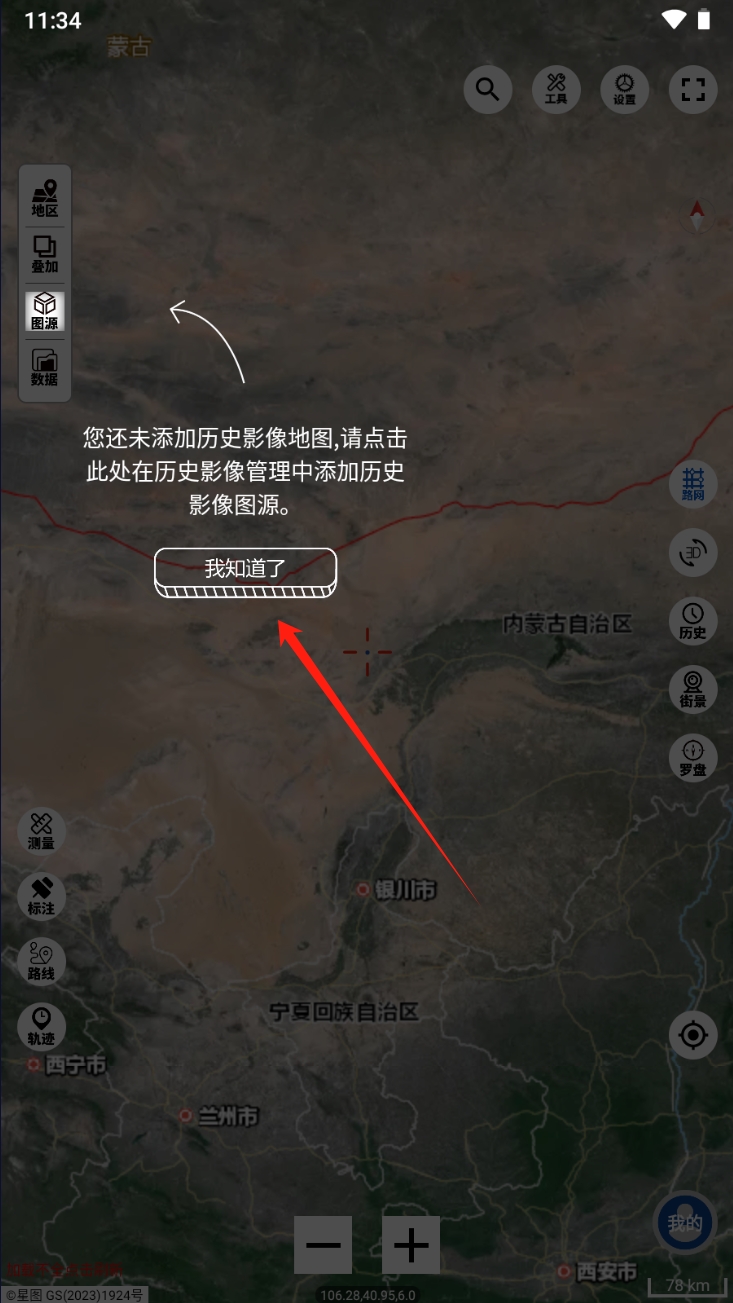Open the 我的 profile page
The image size is (733, 1303).
coord(686,1223)
